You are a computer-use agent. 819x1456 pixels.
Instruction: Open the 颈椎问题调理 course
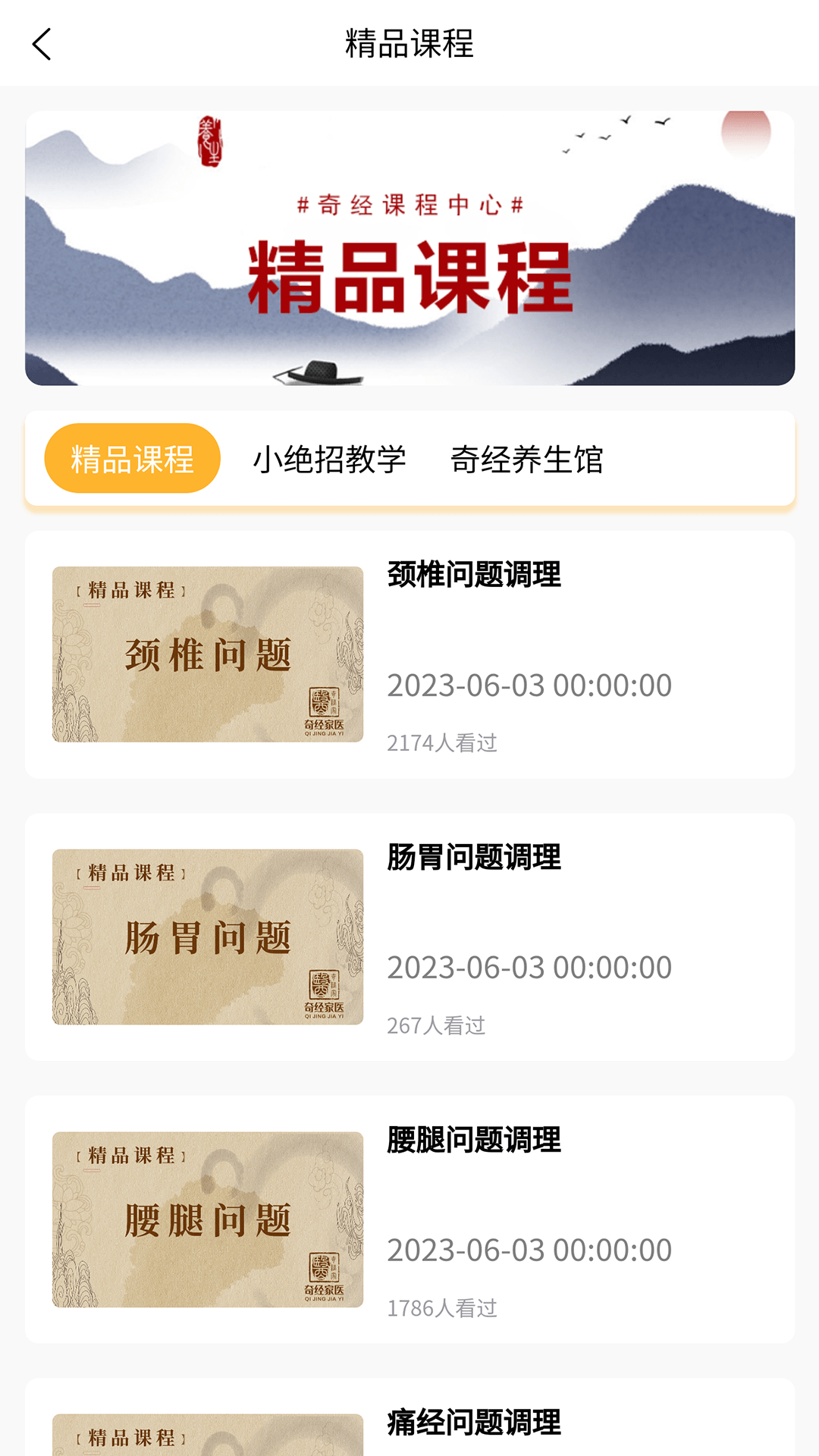tap(409, 654)
